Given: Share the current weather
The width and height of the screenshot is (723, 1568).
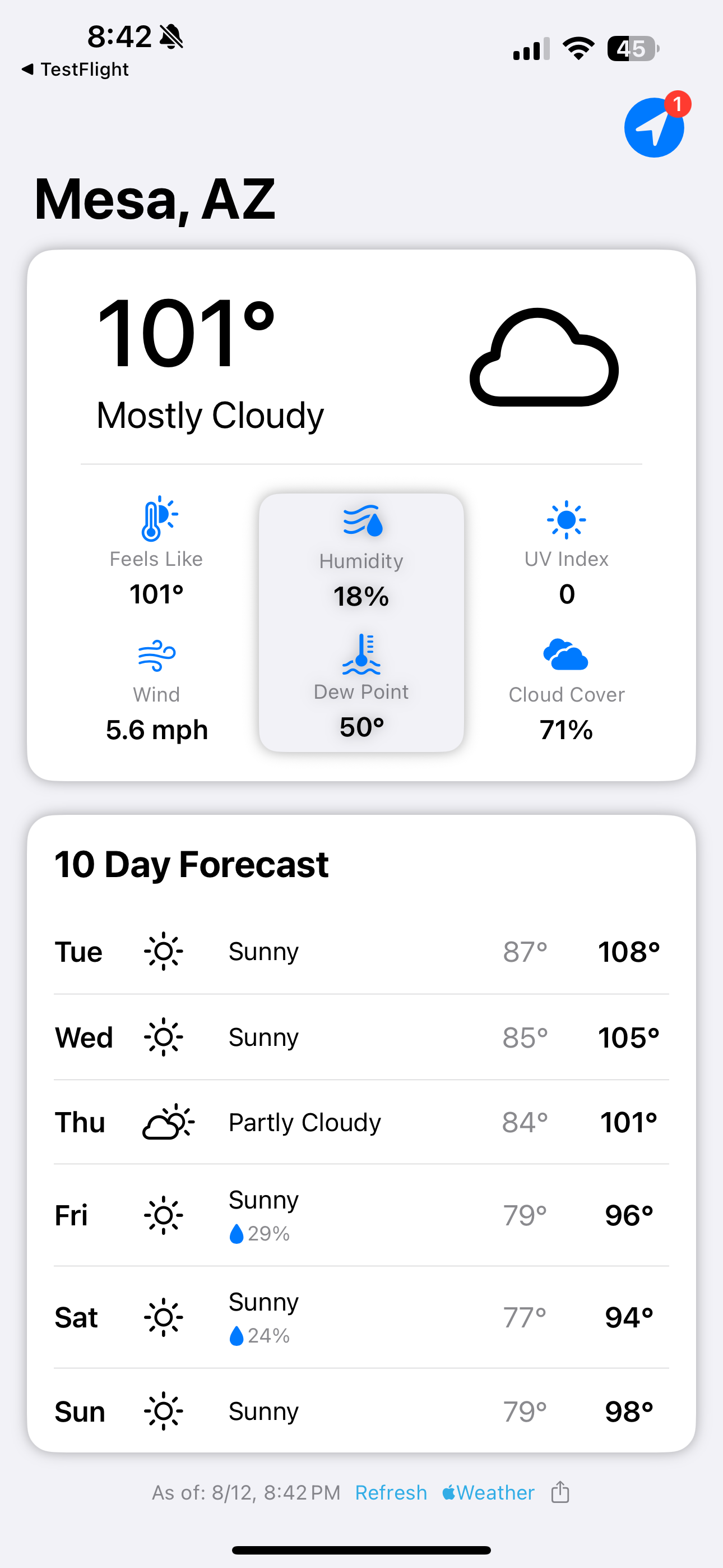Looking at the screenshot, I should pos(560,1492).
